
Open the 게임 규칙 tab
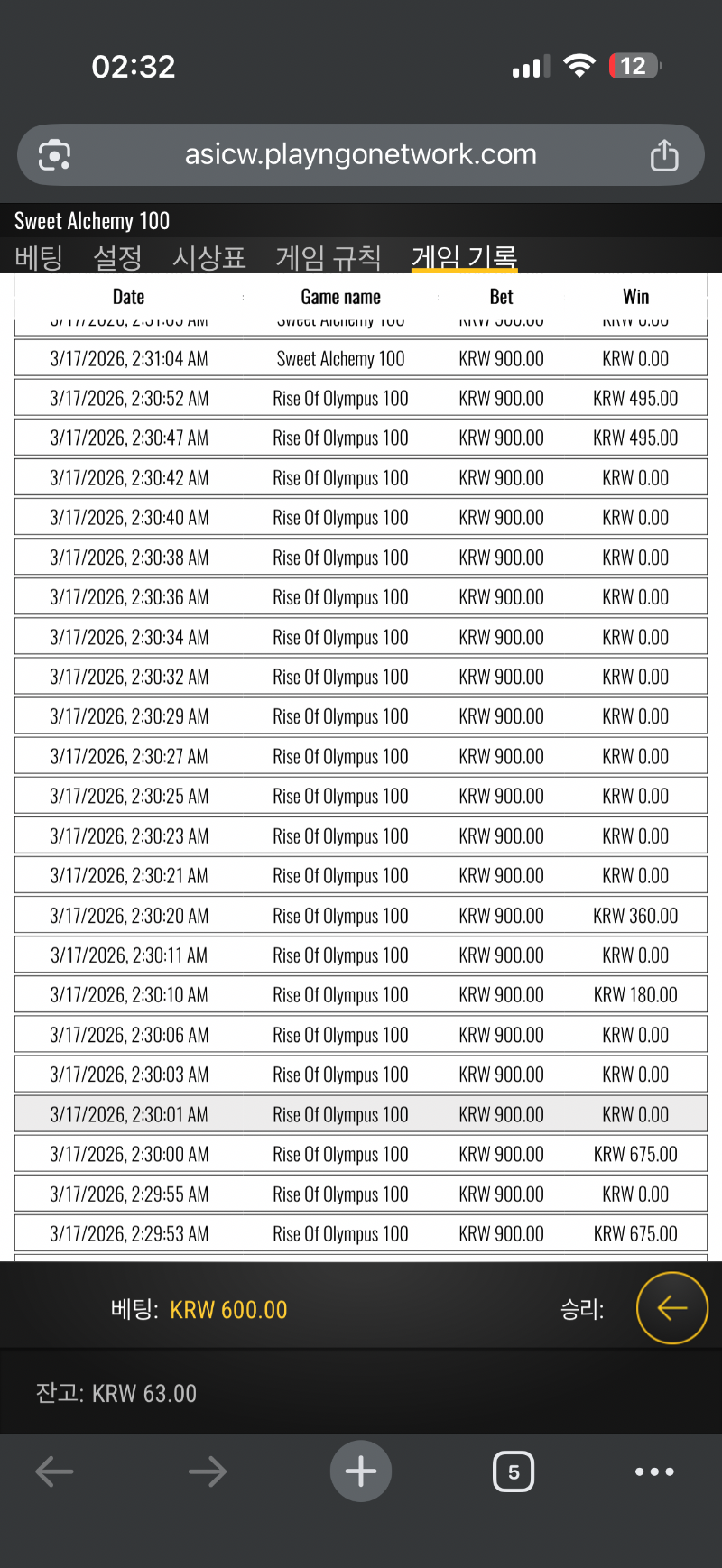click(329, 258)
